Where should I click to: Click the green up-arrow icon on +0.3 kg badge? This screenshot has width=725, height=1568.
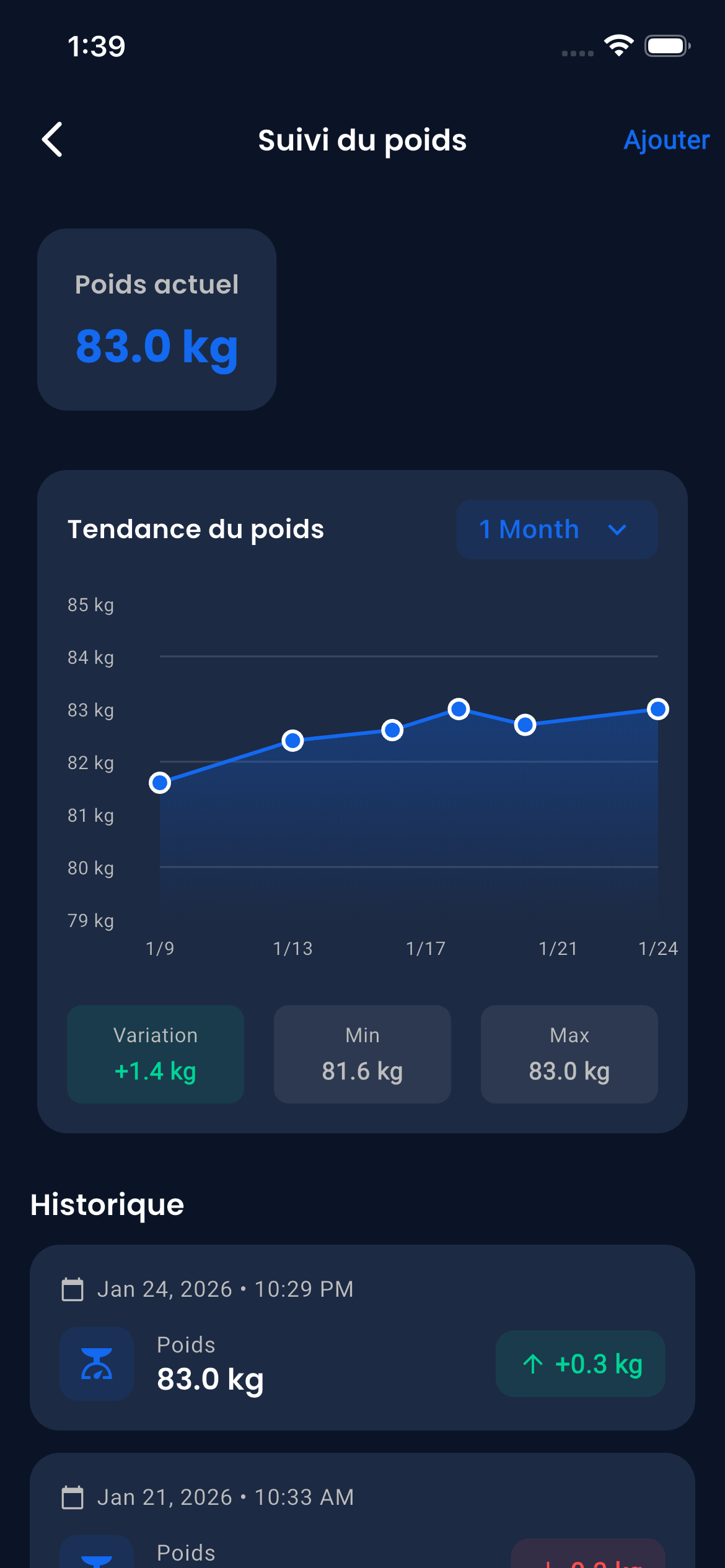point(532,1364)
